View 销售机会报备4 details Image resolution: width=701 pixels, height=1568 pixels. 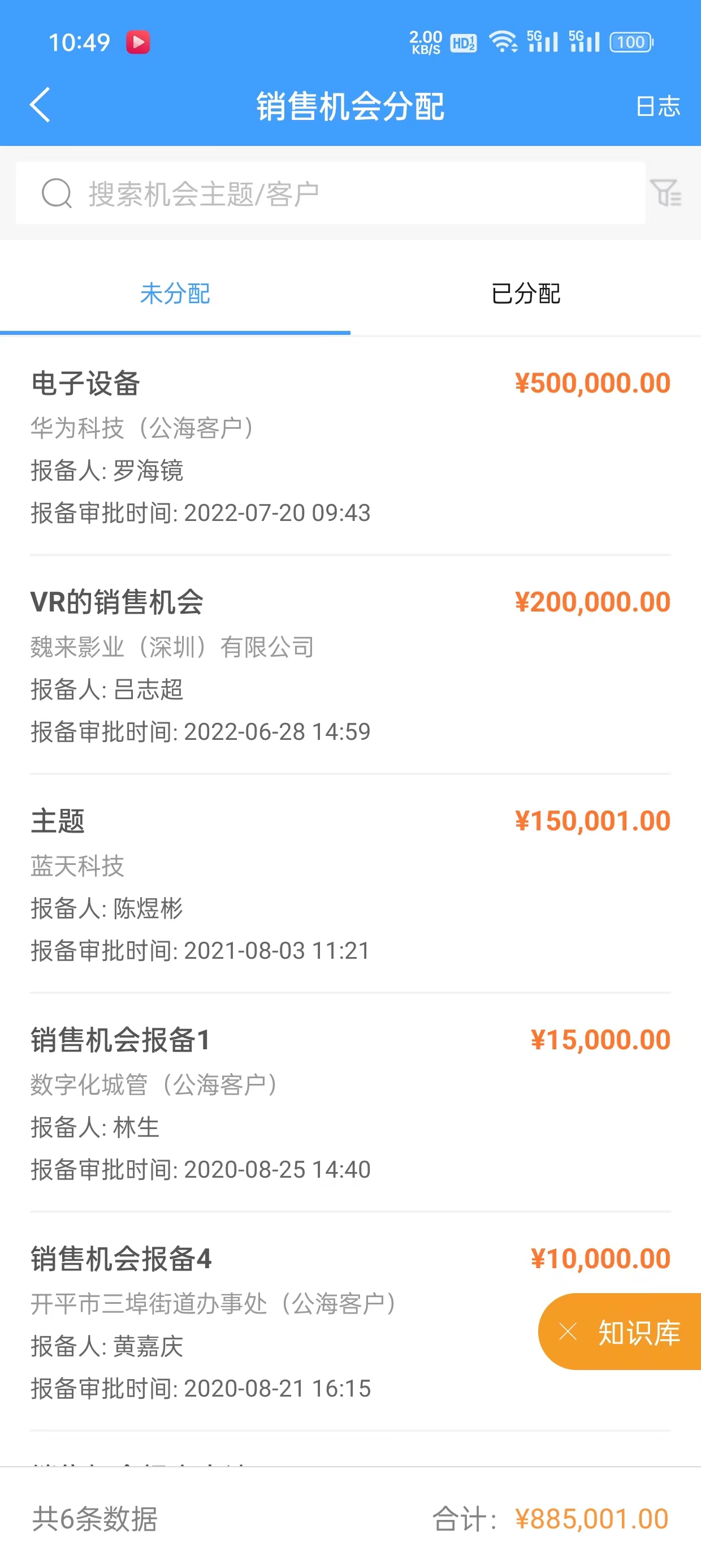tap(350, 1322)
